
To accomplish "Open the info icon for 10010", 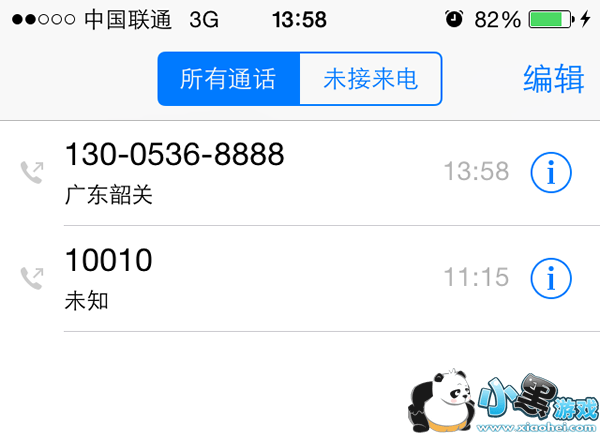I will (550, 277).
